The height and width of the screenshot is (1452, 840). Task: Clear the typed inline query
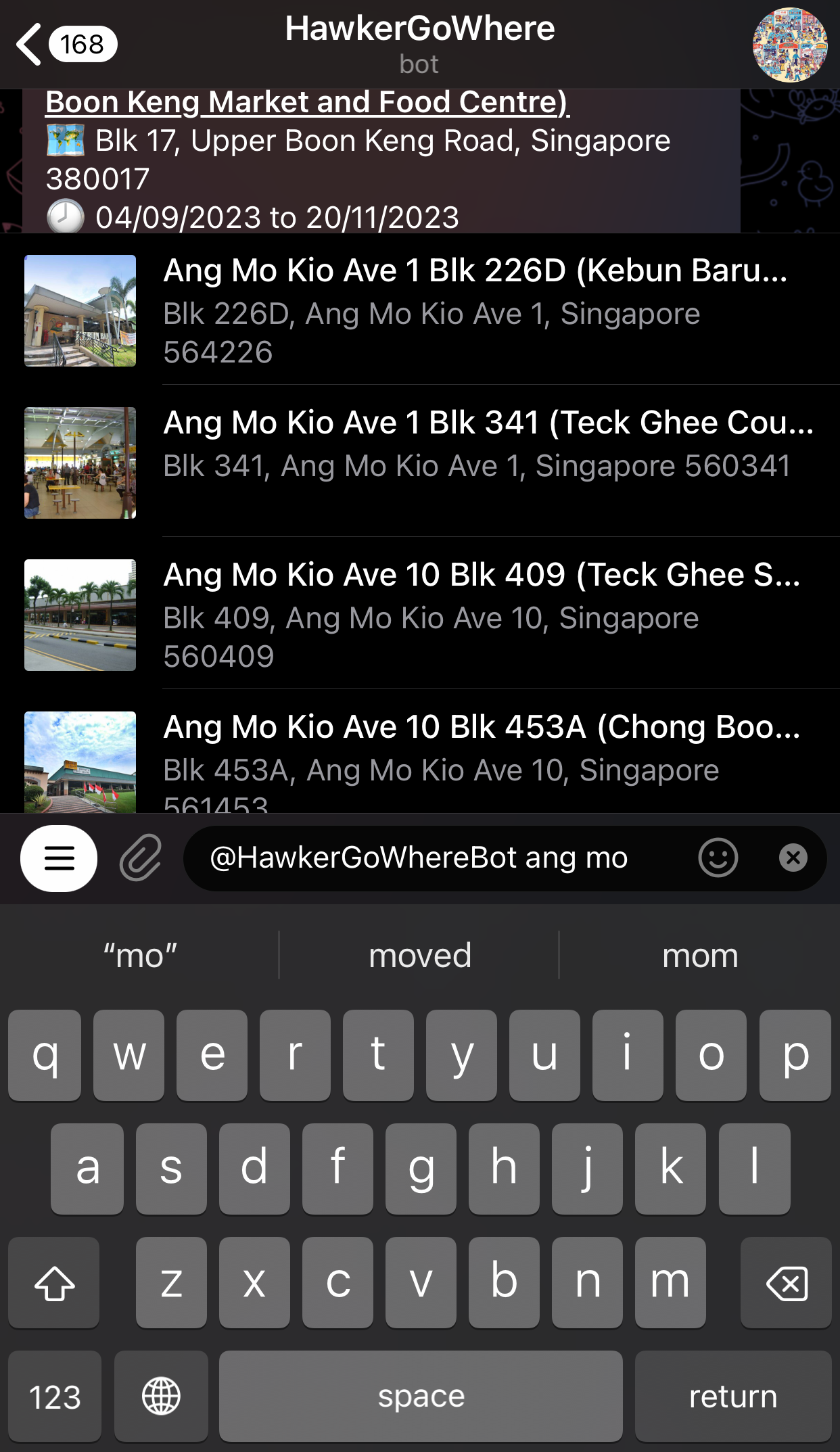coord(793,858)
